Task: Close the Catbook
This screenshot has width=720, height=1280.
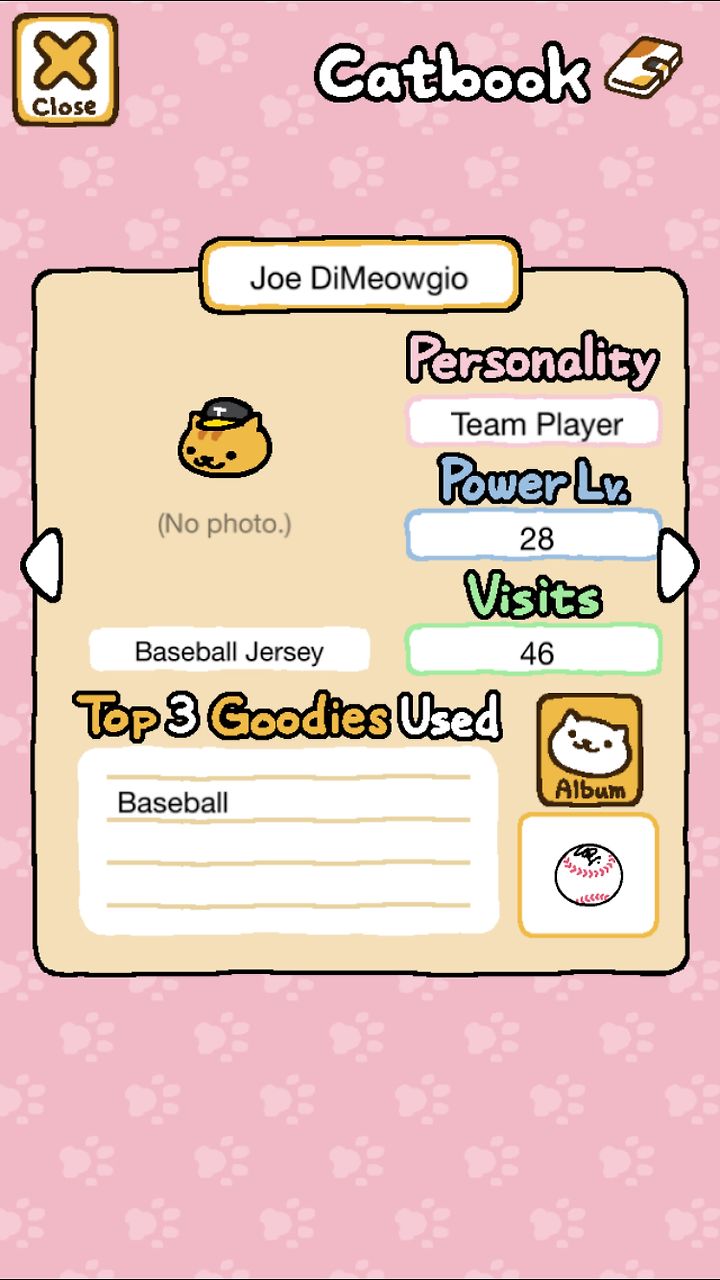Action: [x=65, y=69]
